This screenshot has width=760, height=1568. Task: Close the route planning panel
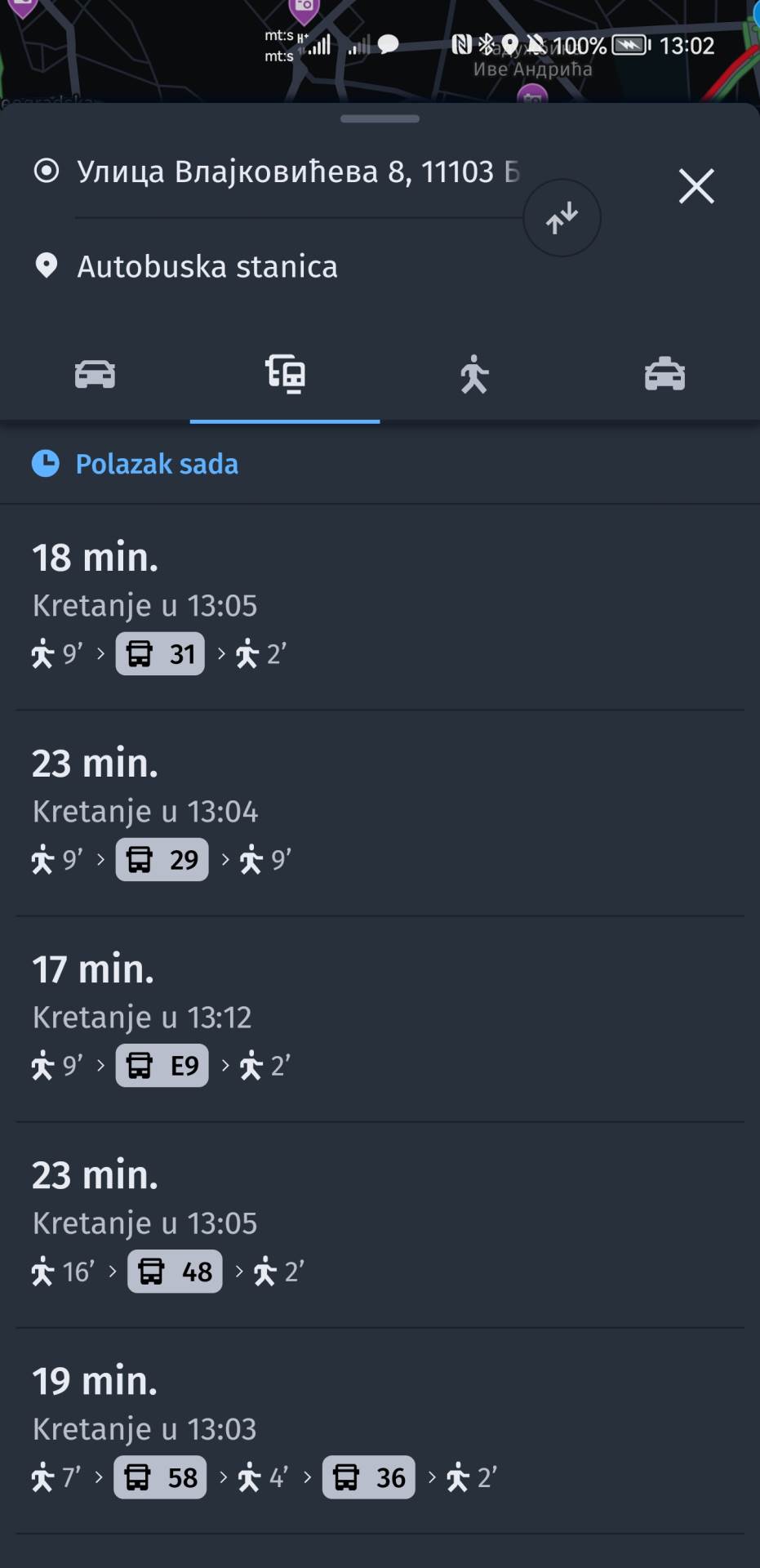point(696,186)
